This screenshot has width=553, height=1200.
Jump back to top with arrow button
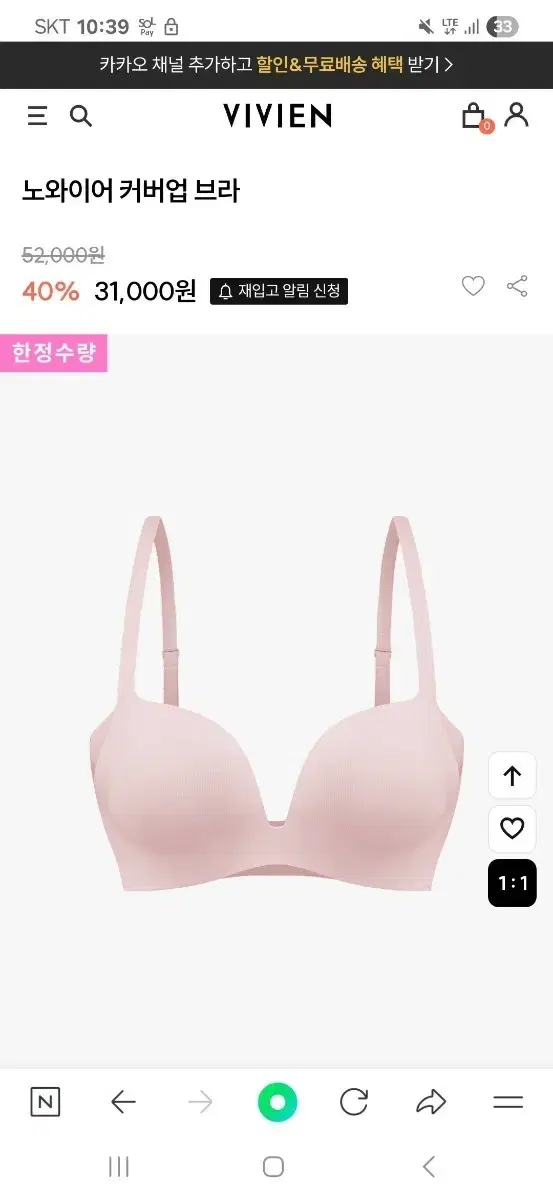coord(512,776)
